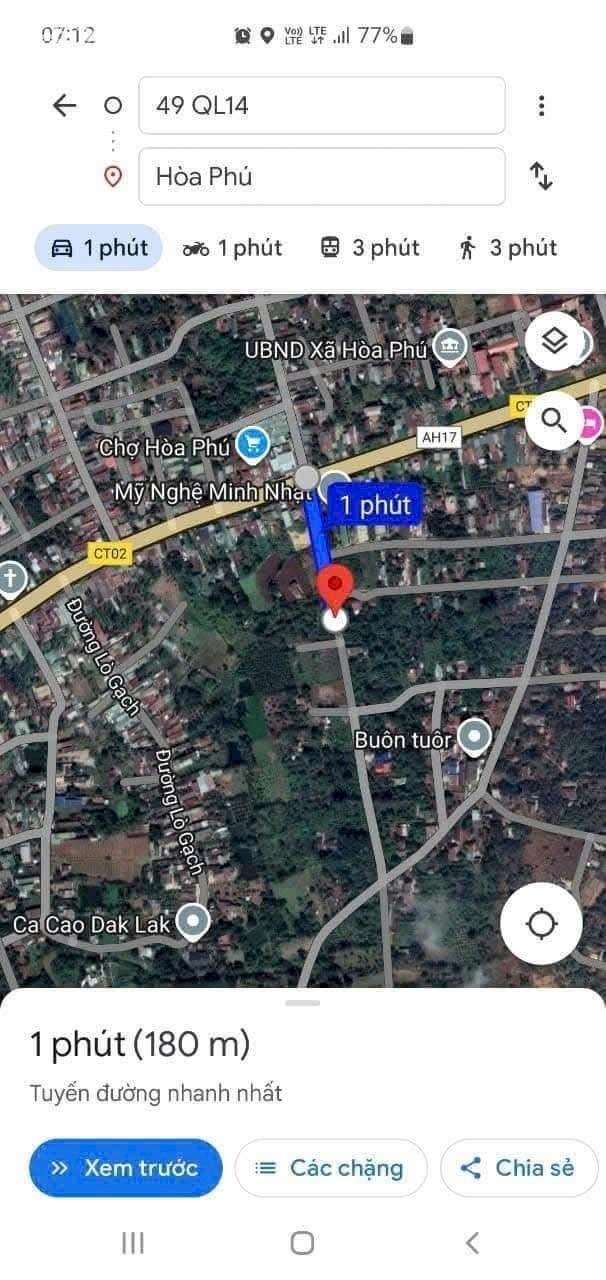The width and height of the screenshot is (606, 1280).
Task: Edit the starting point 49 QL14
Action: coord(321,105)
